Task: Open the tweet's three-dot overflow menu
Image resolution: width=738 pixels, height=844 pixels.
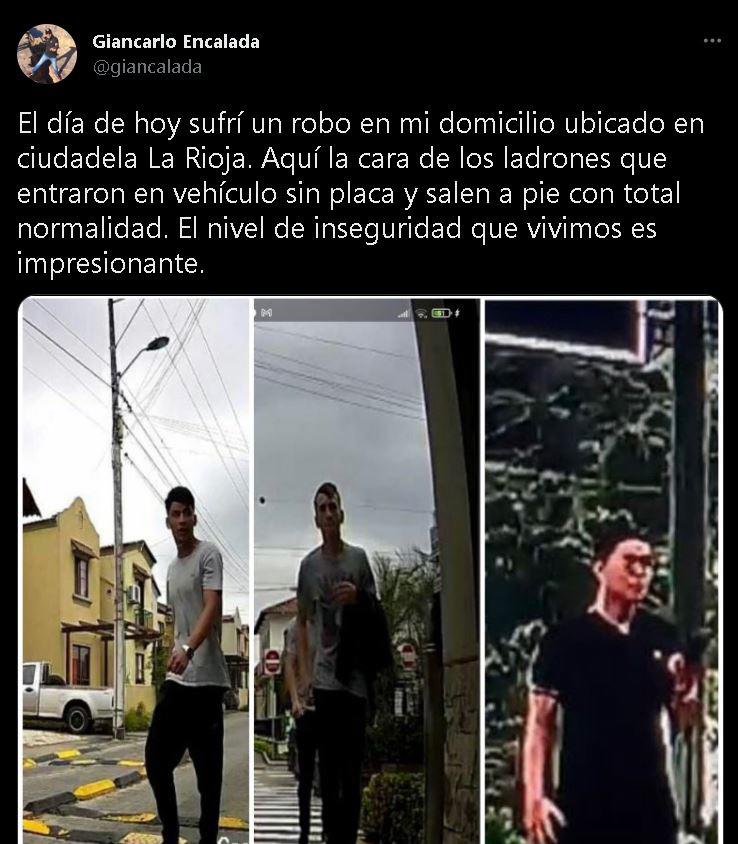Action: coord(711,41)
